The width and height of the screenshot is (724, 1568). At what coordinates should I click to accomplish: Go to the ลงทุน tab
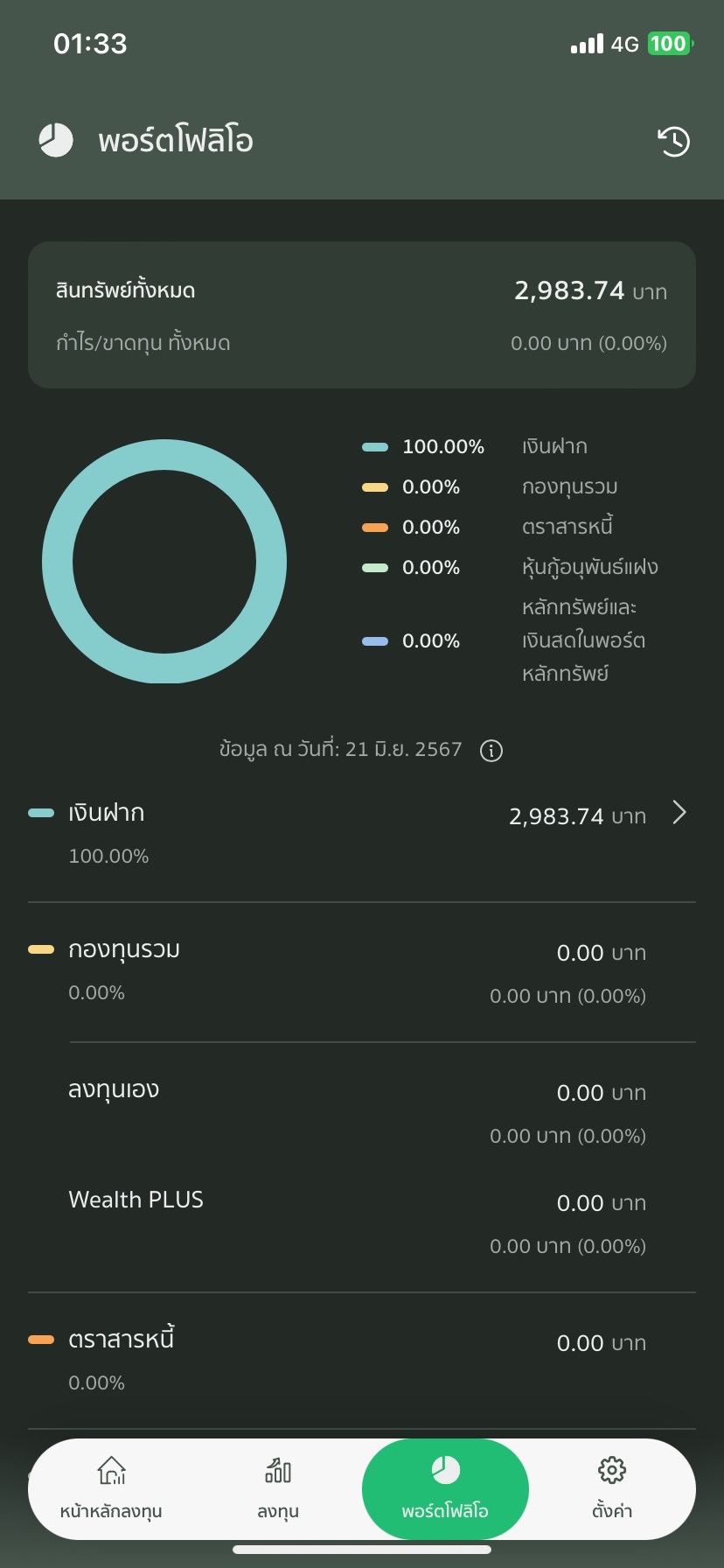(x=278, y=1488)
